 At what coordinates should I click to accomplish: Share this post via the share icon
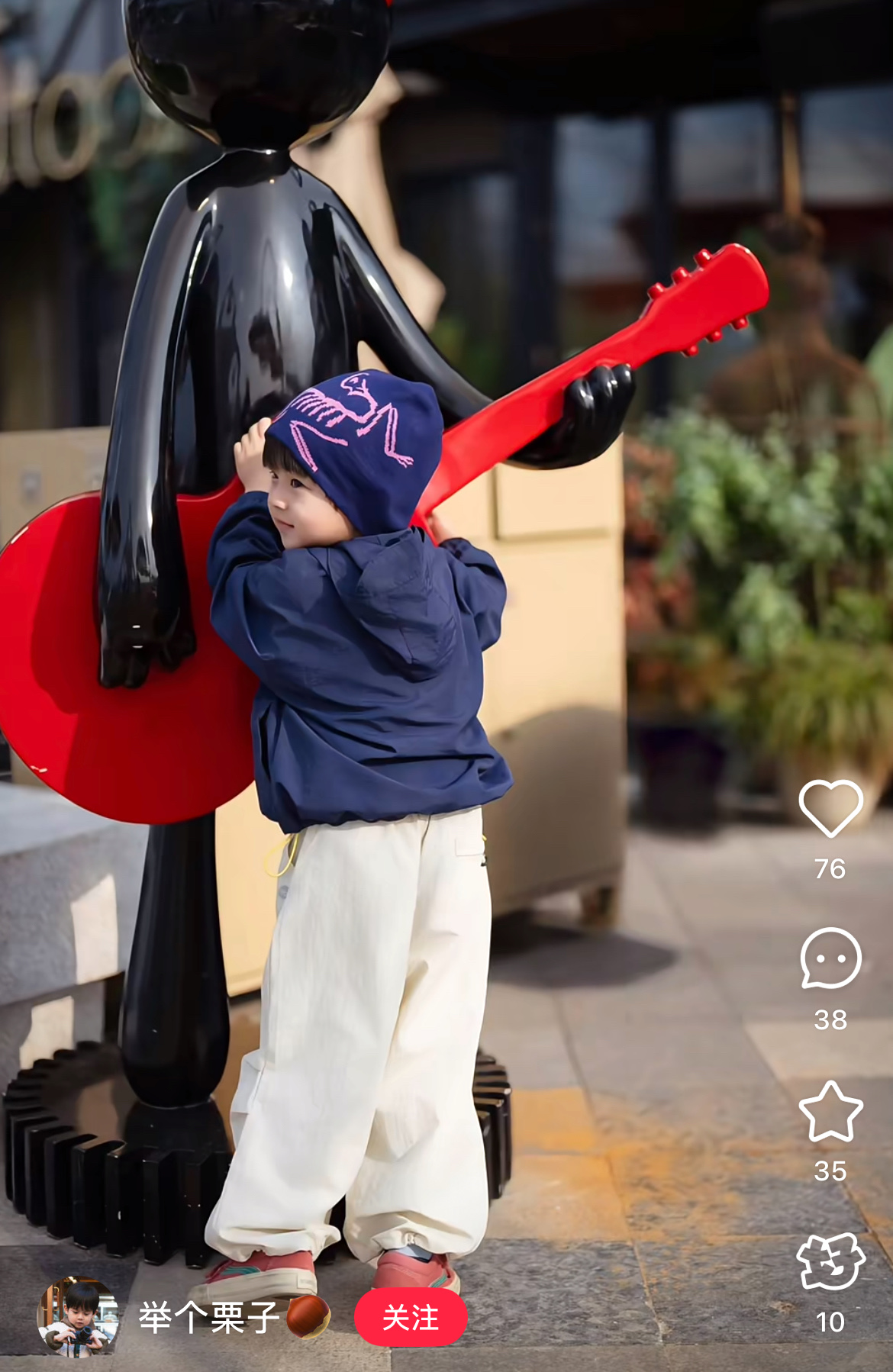click(830, 1262)
